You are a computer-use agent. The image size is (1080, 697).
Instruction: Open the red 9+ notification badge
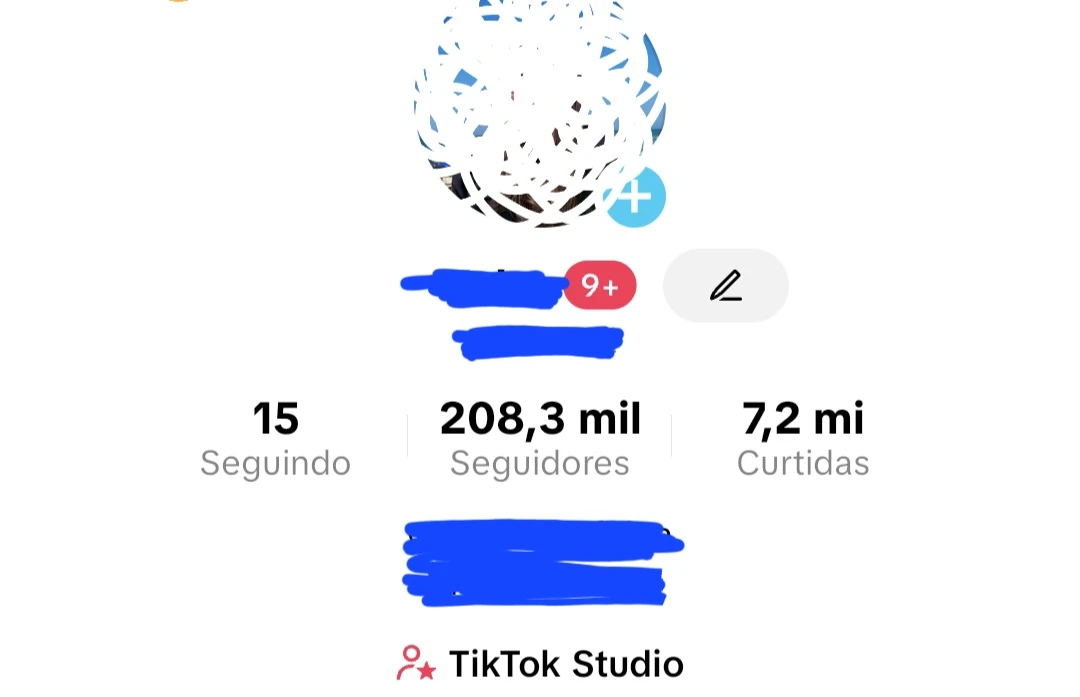(600, 286)
